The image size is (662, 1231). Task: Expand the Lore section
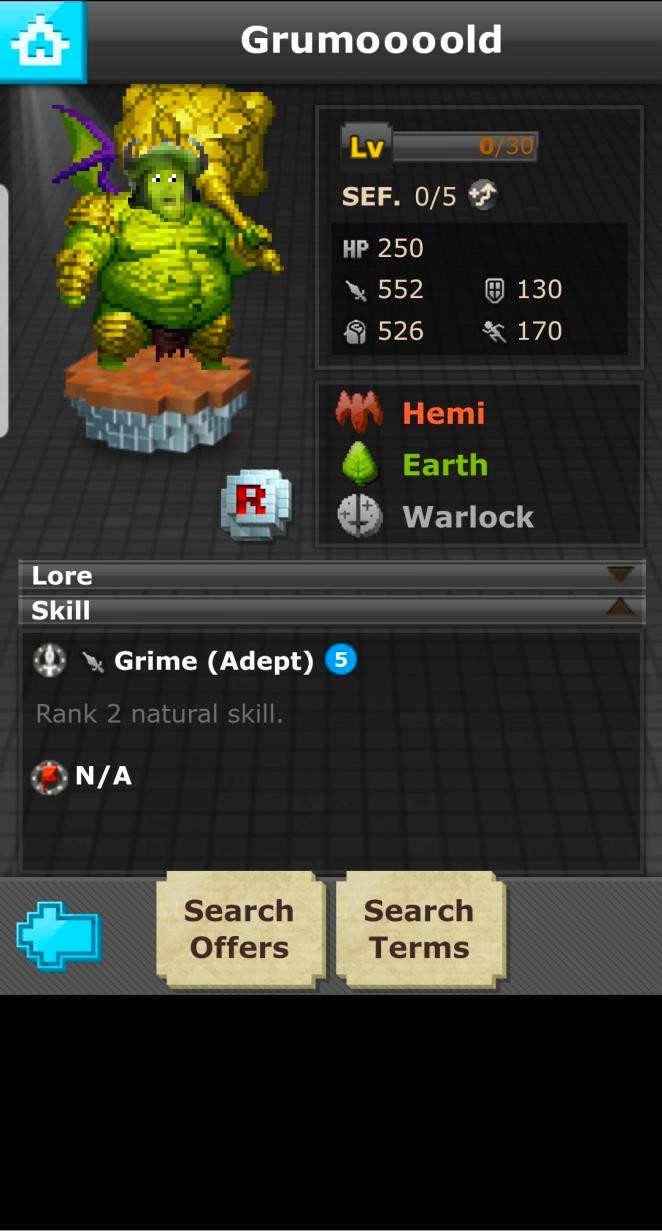click(x=620, y=575)
